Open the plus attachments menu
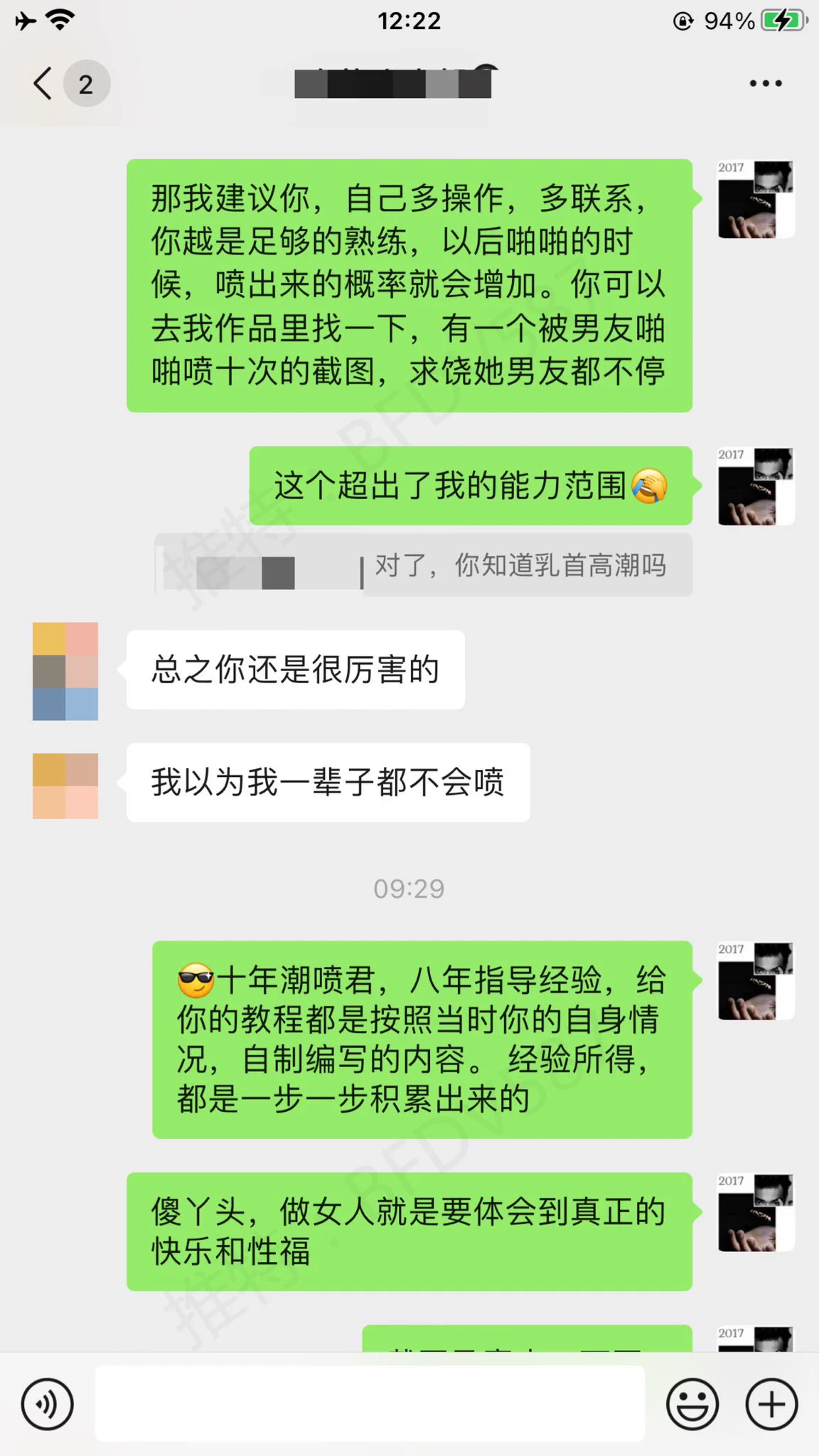The image size is (819, 1456). coord(771,1404)
